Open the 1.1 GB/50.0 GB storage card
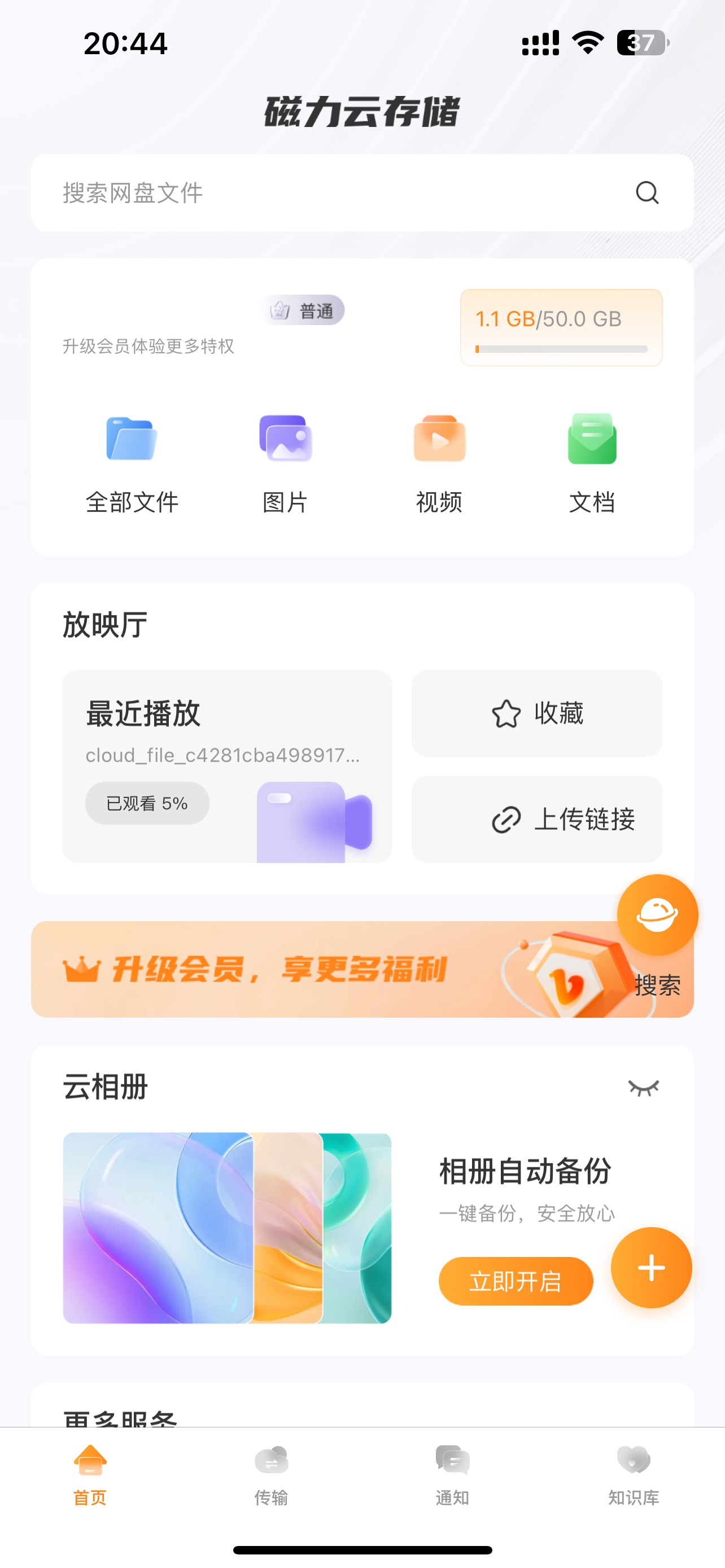Screen dimensions: 725x1568 (561, 327)
